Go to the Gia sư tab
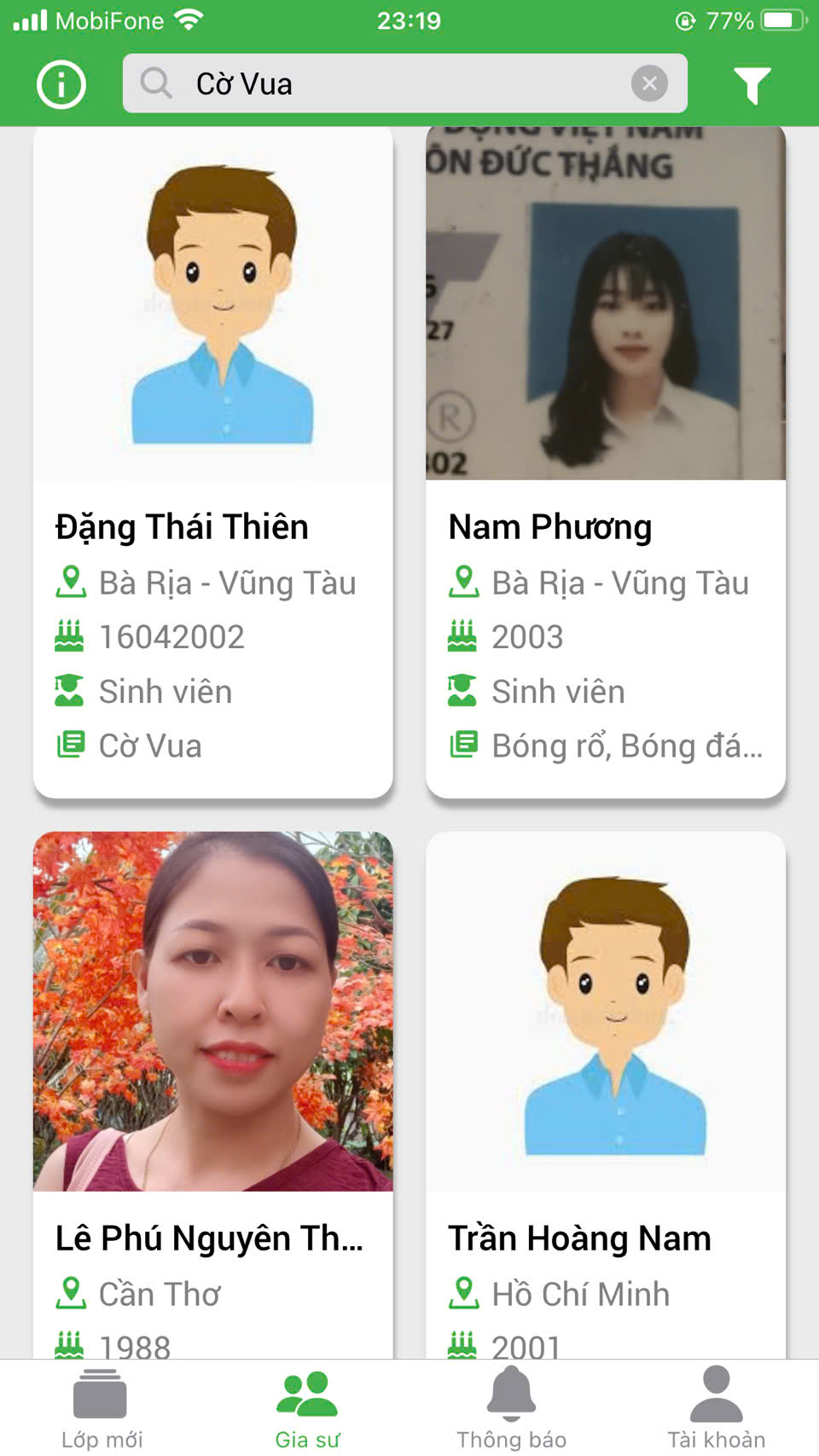 (307, 1409)
